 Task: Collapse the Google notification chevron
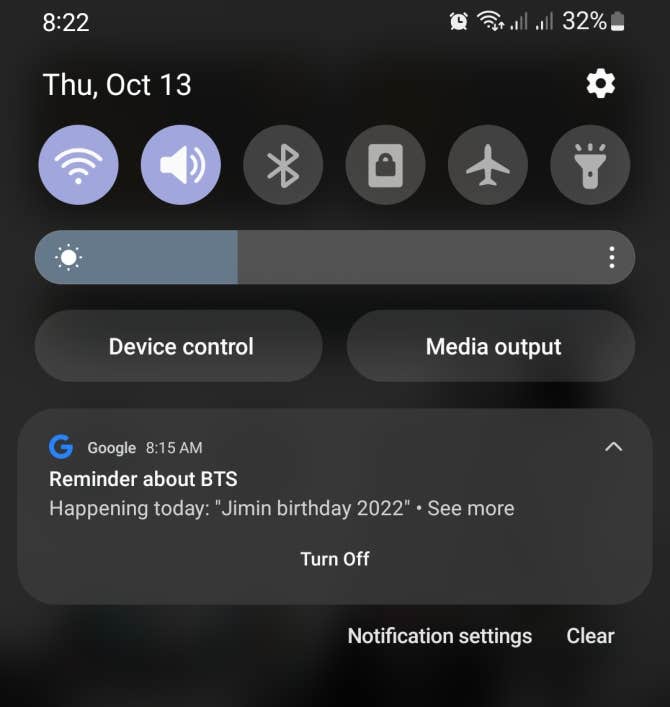[x=613, y=447]
